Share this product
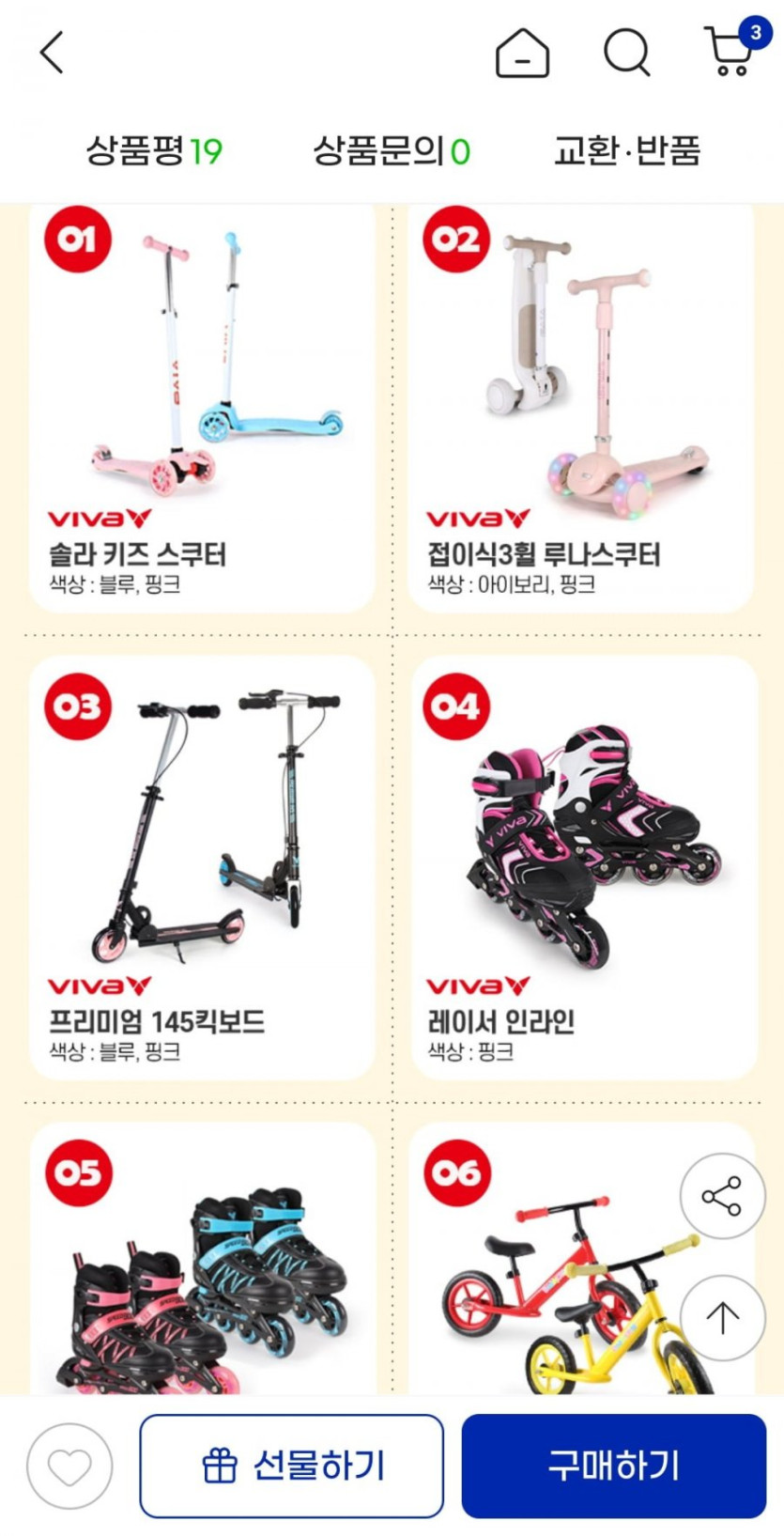784x1536 pixels. click(721, 1196)
